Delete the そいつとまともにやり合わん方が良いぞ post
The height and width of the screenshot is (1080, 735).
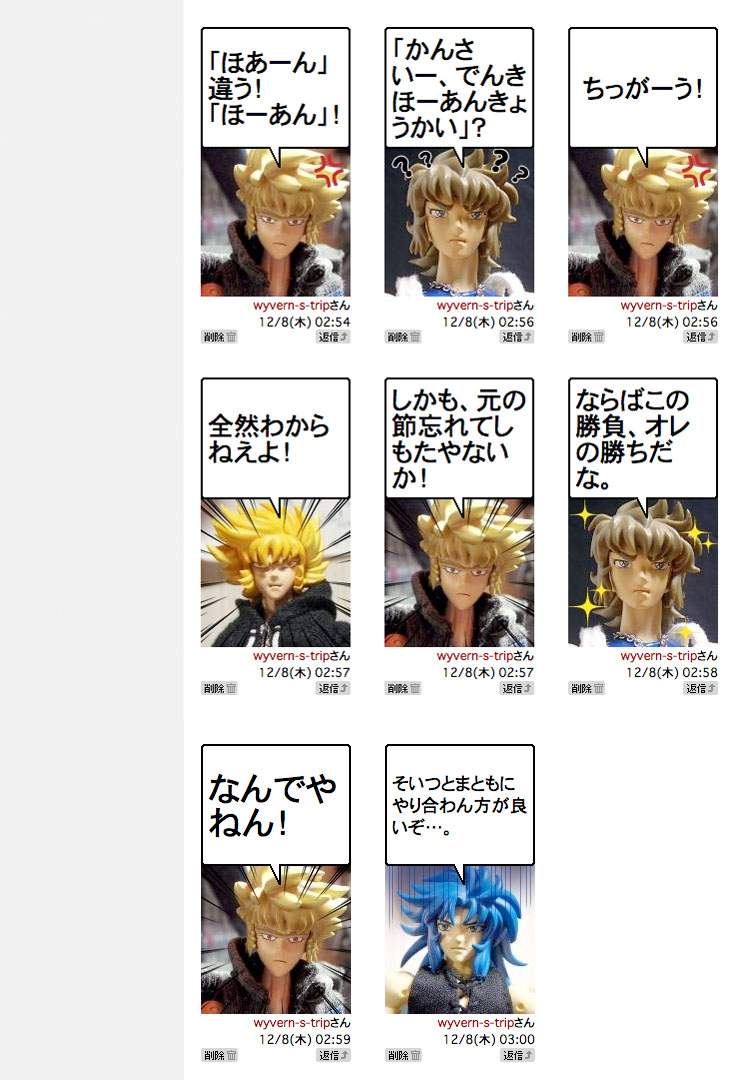click(403, 1055)
